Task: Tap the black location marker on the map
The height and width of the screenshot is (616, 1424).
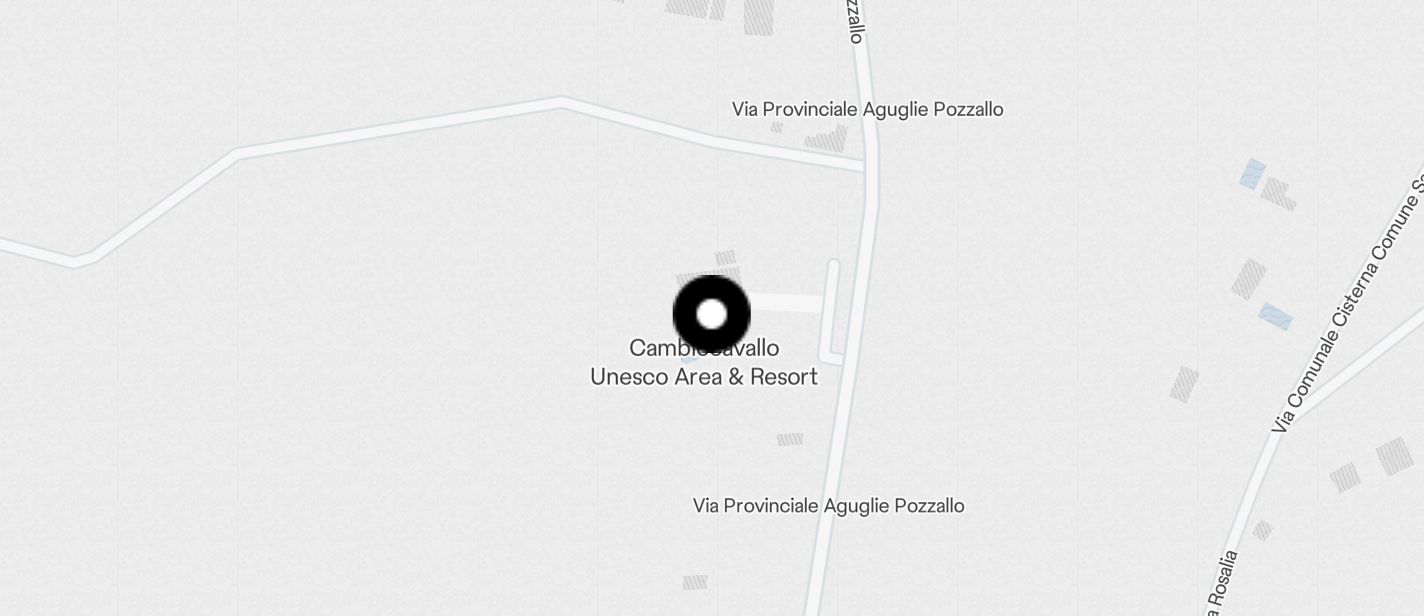Action: (x=711, y=314)
